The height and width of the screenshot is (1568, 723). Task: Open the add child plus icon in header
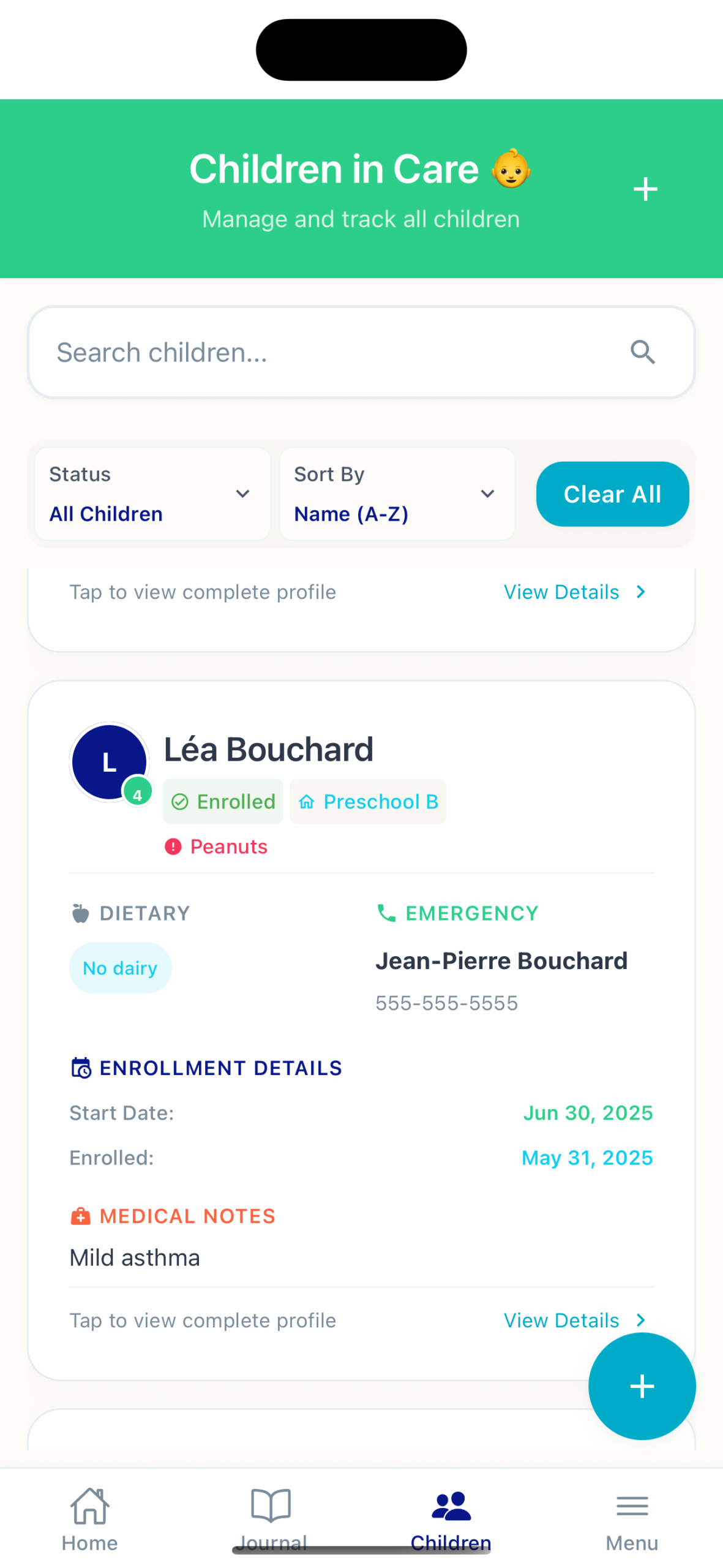645,189
